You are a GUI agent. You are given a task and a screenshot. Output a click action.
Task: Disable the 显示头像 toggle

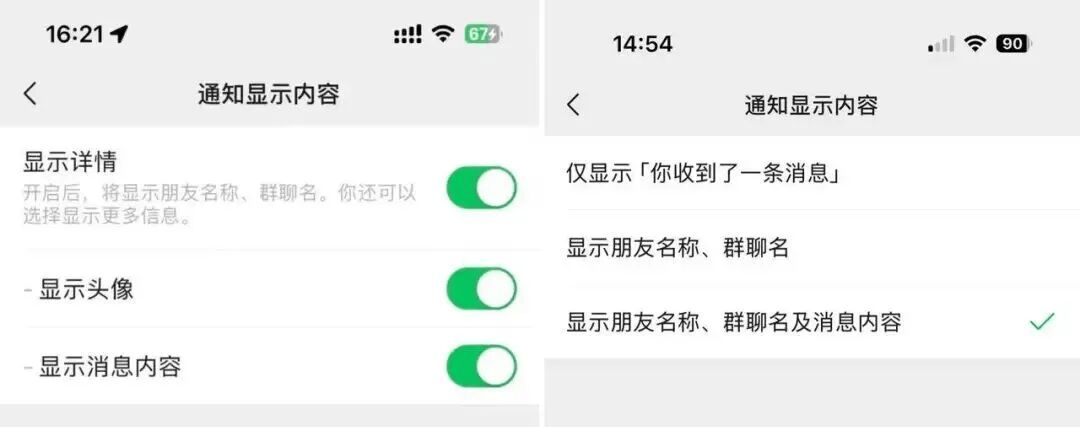[x=481, y=290]
